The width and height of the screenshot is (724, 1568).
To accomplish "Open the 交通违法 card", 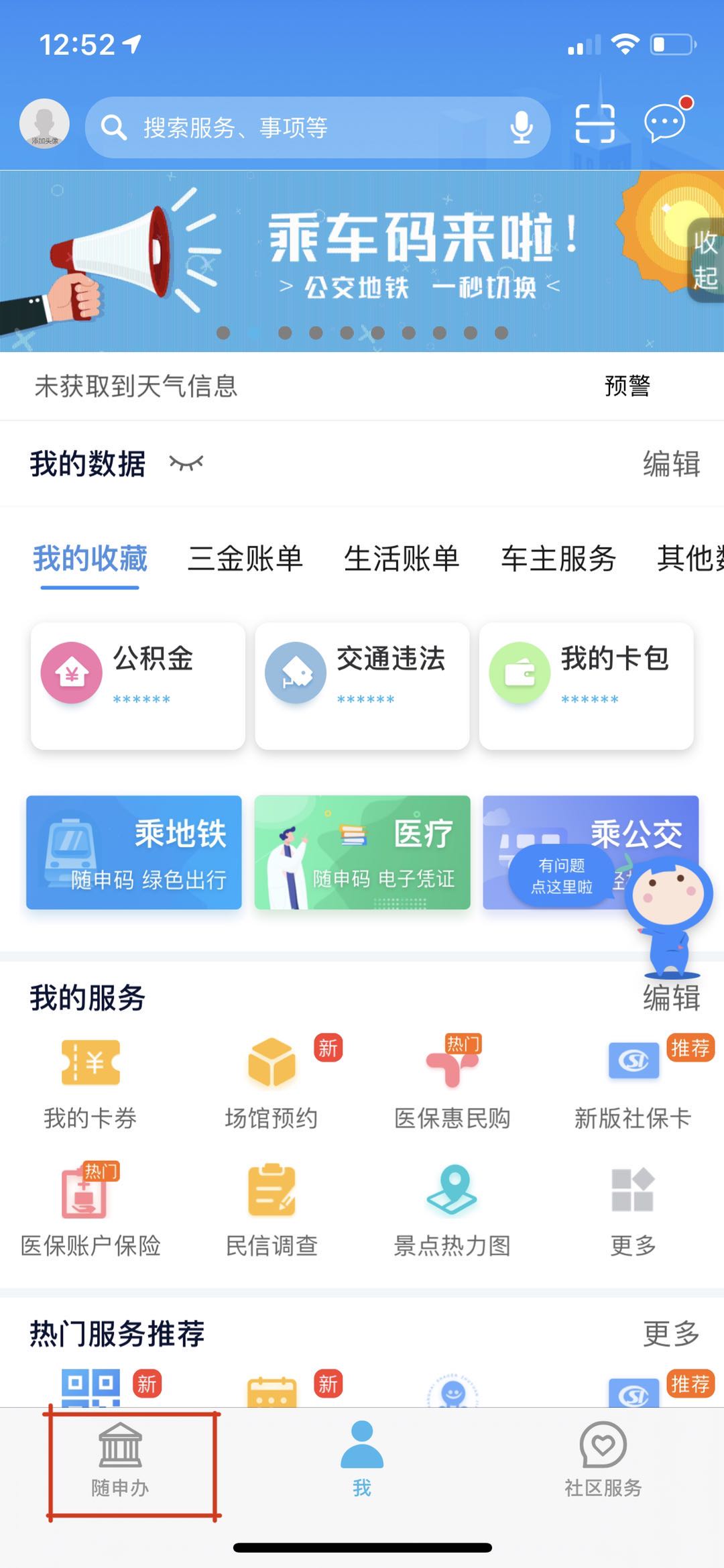I will 362,685.
